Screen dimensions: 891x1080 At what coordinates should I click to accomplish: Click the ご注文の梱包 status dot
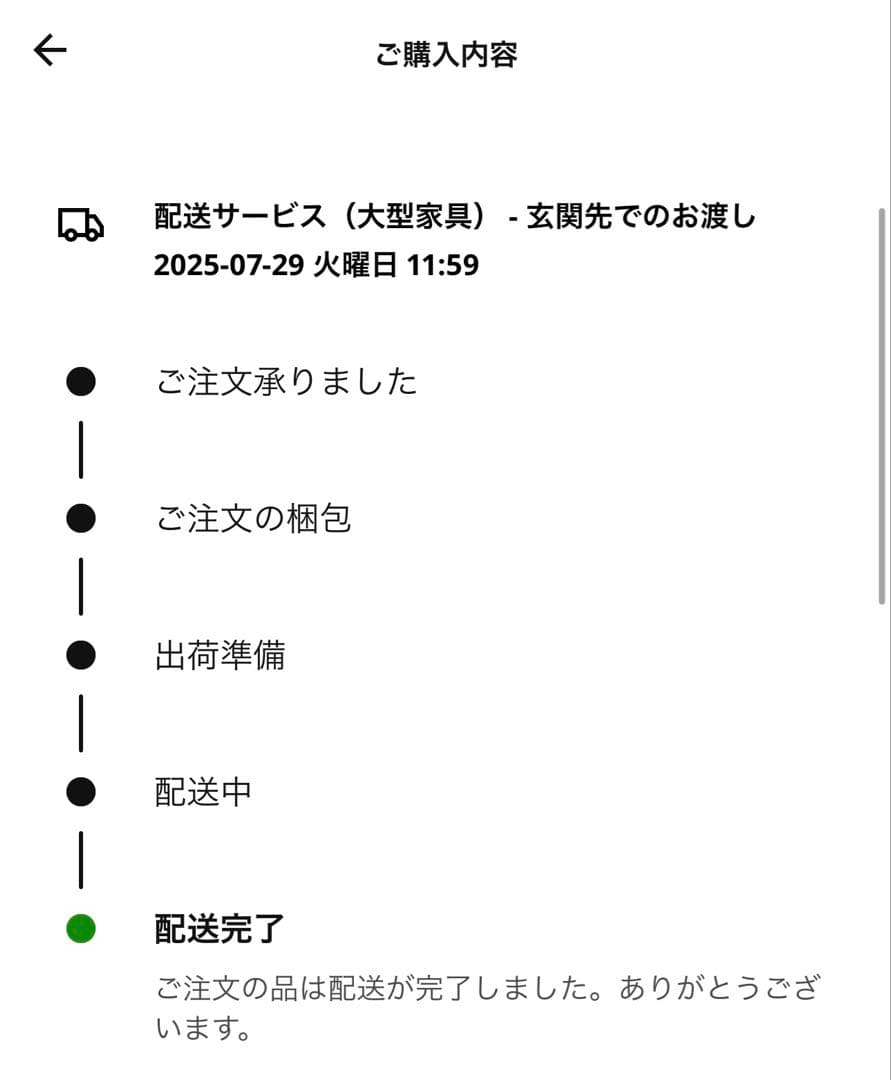point(81,517)
